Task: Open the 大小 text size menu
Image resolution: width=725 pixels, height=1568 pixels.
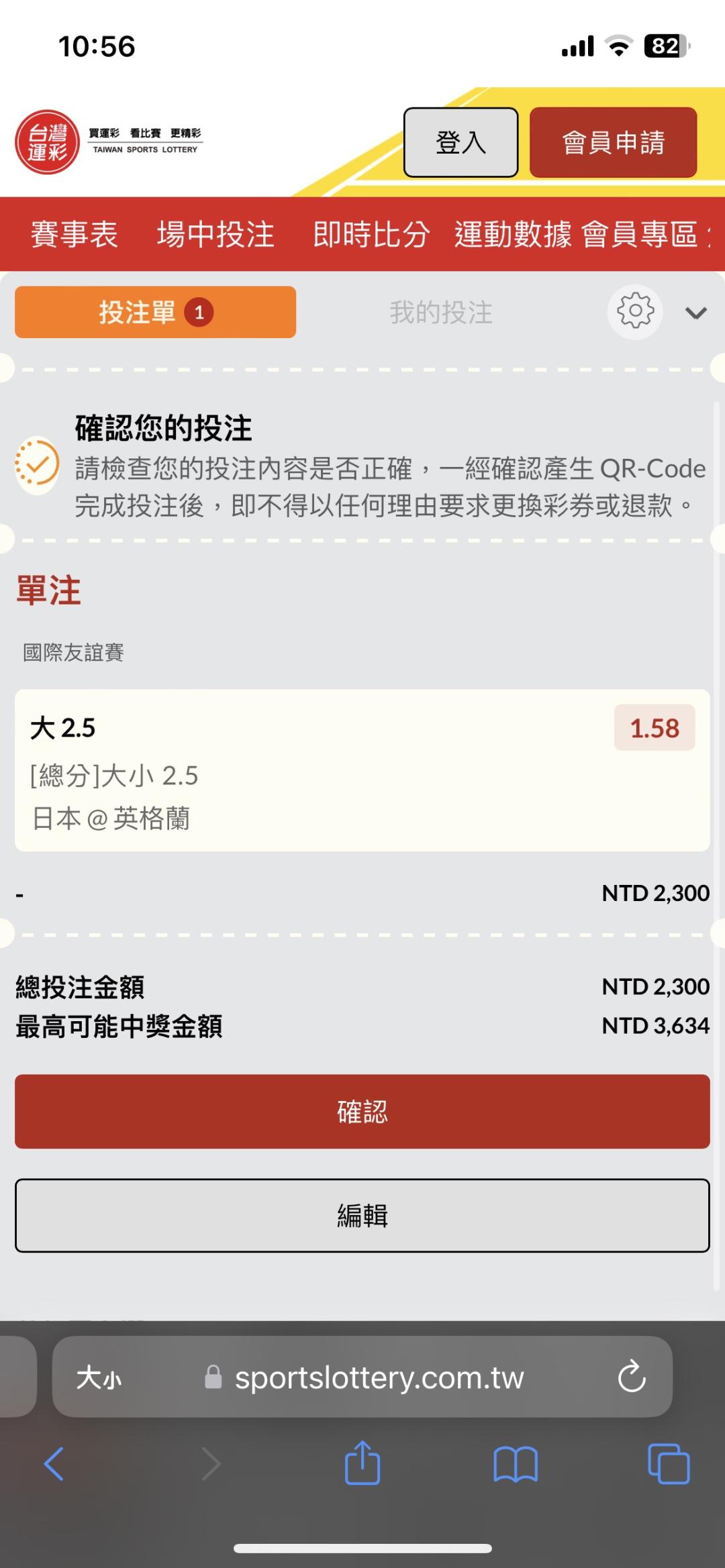Action: (99, 1377)
